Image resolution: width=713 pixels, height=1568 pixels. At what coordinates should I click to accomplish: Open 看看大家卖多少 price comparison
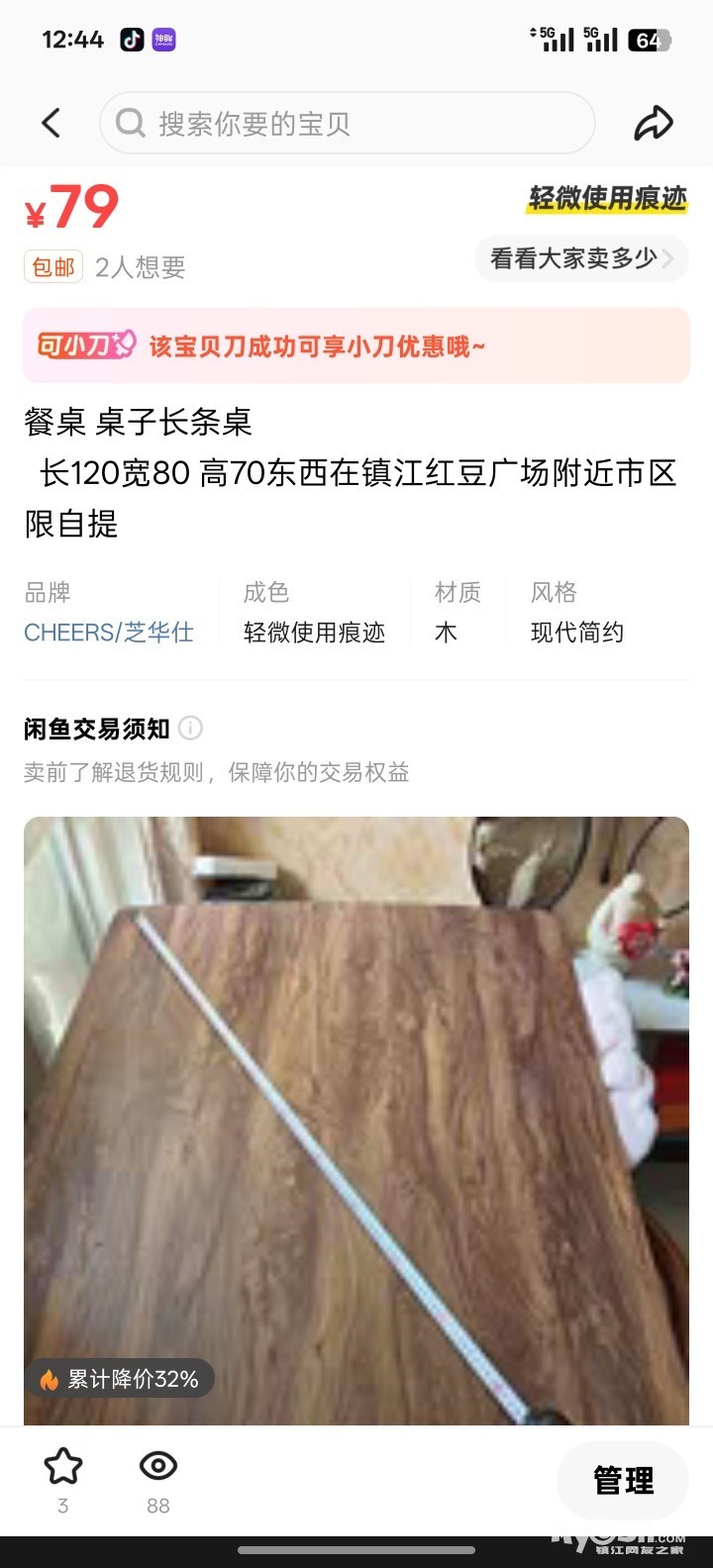click(581, 258)
